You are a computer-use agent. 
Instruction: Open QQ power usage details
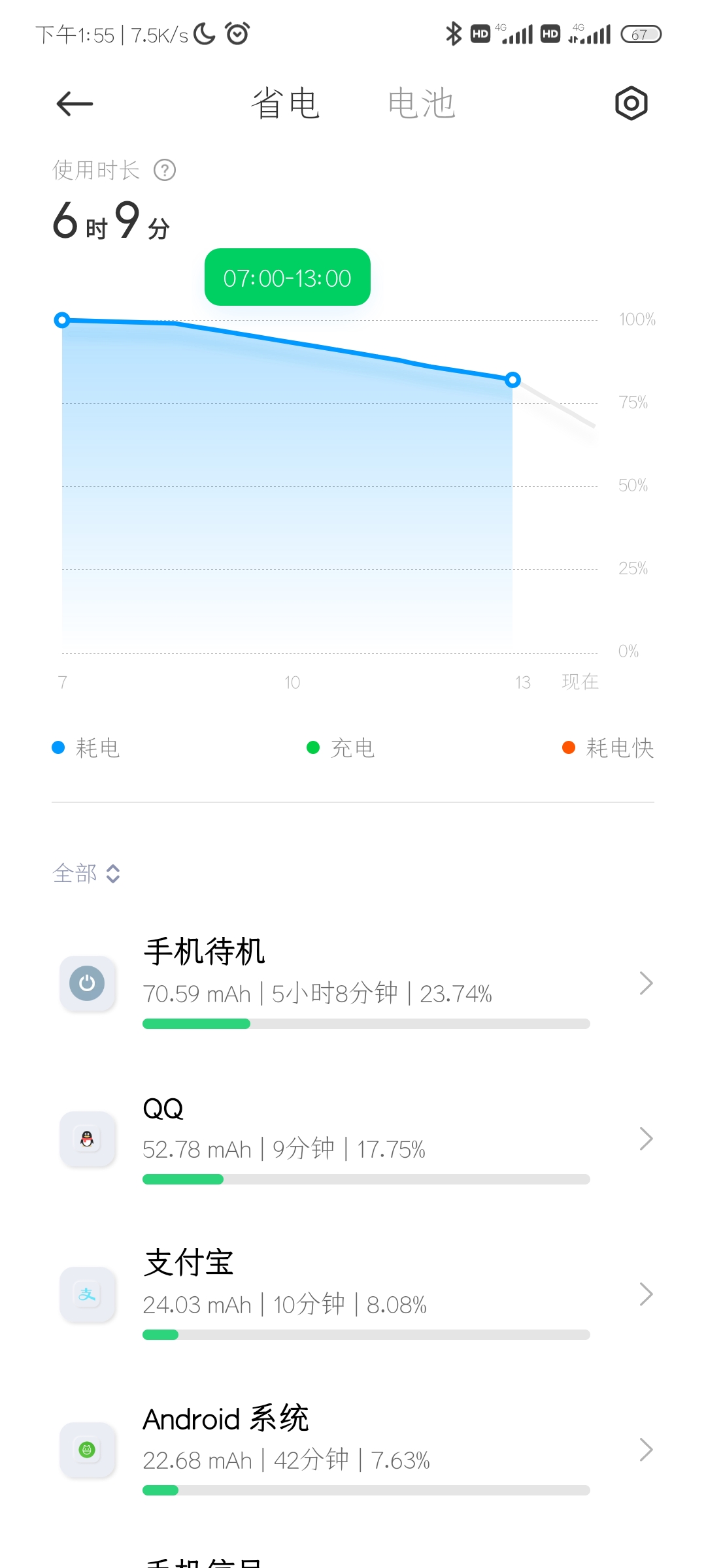pos(353,1138)
